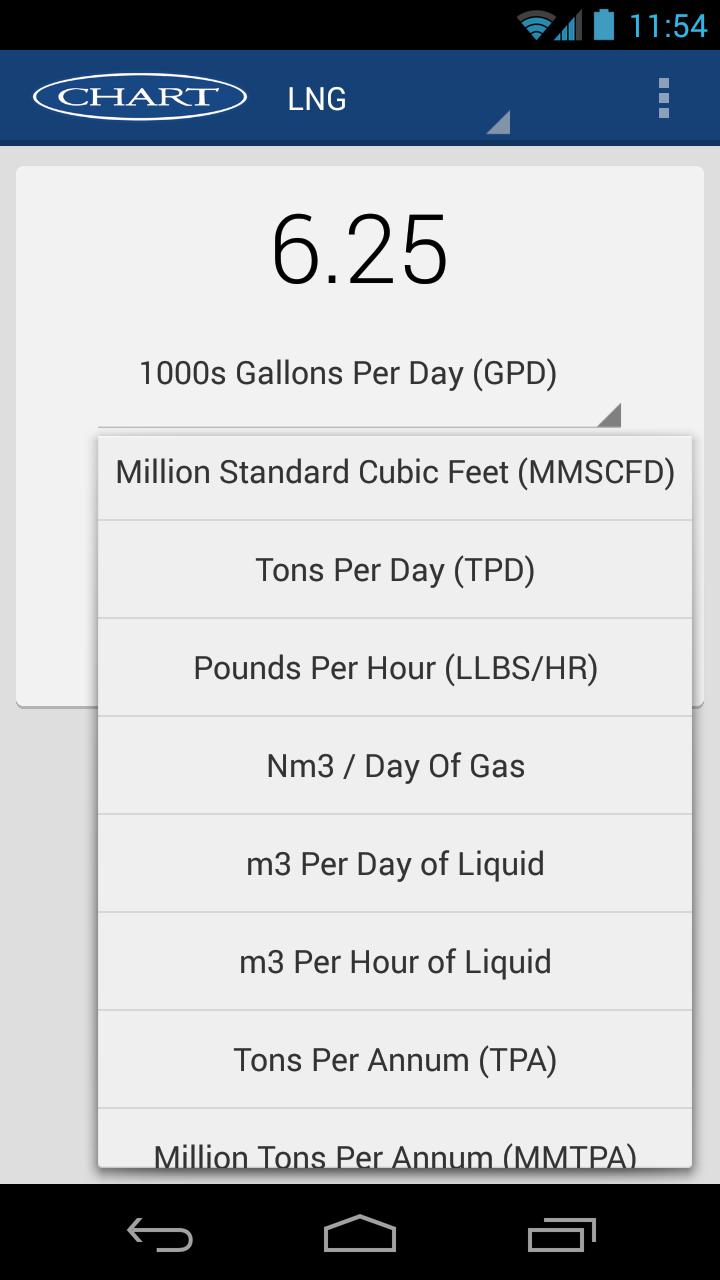Select Tons Per Annum (TPA)

coord(395,1059)
